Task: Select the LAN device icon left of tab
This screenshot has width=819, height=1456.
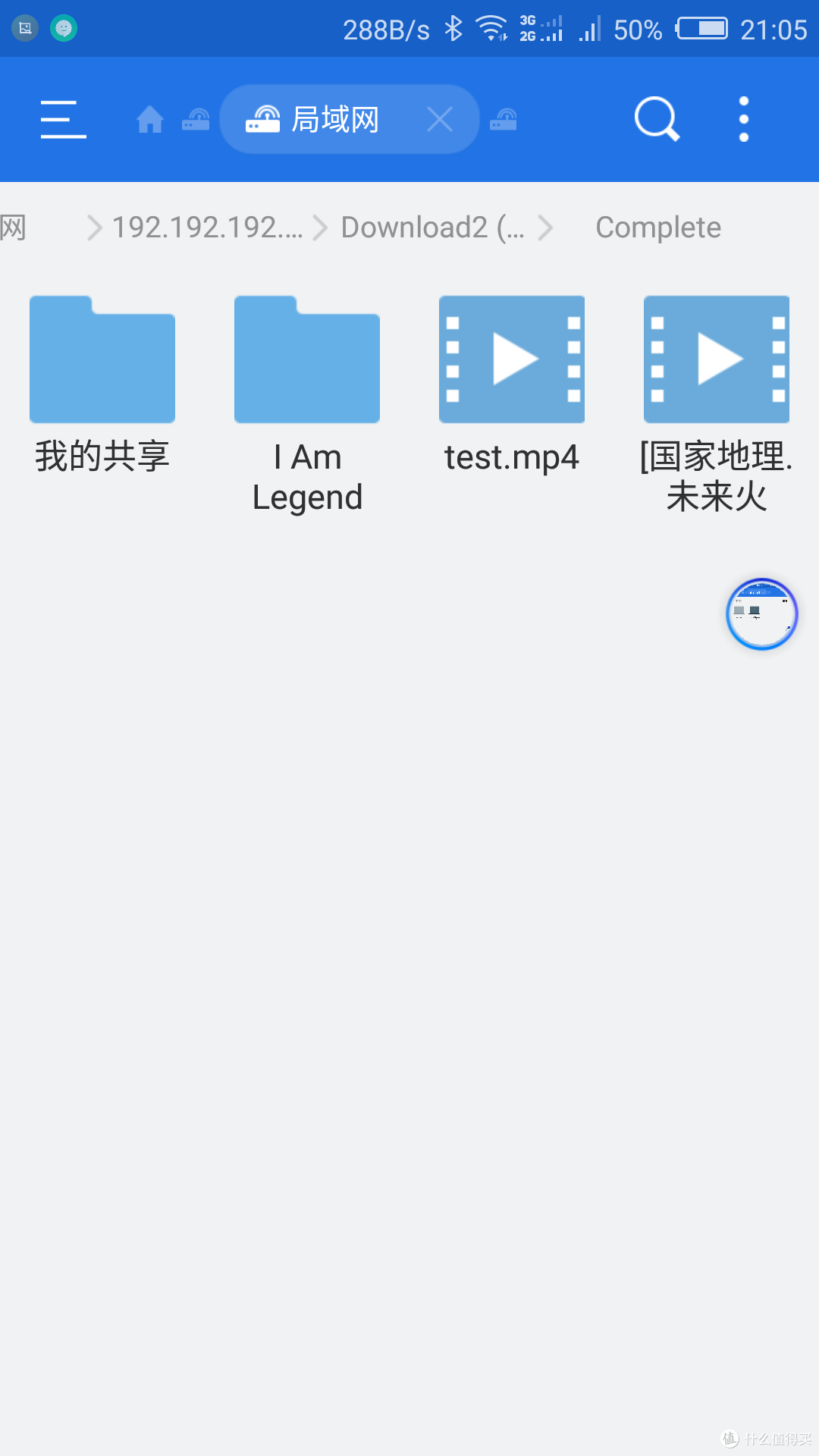Action: coord(196,118)
